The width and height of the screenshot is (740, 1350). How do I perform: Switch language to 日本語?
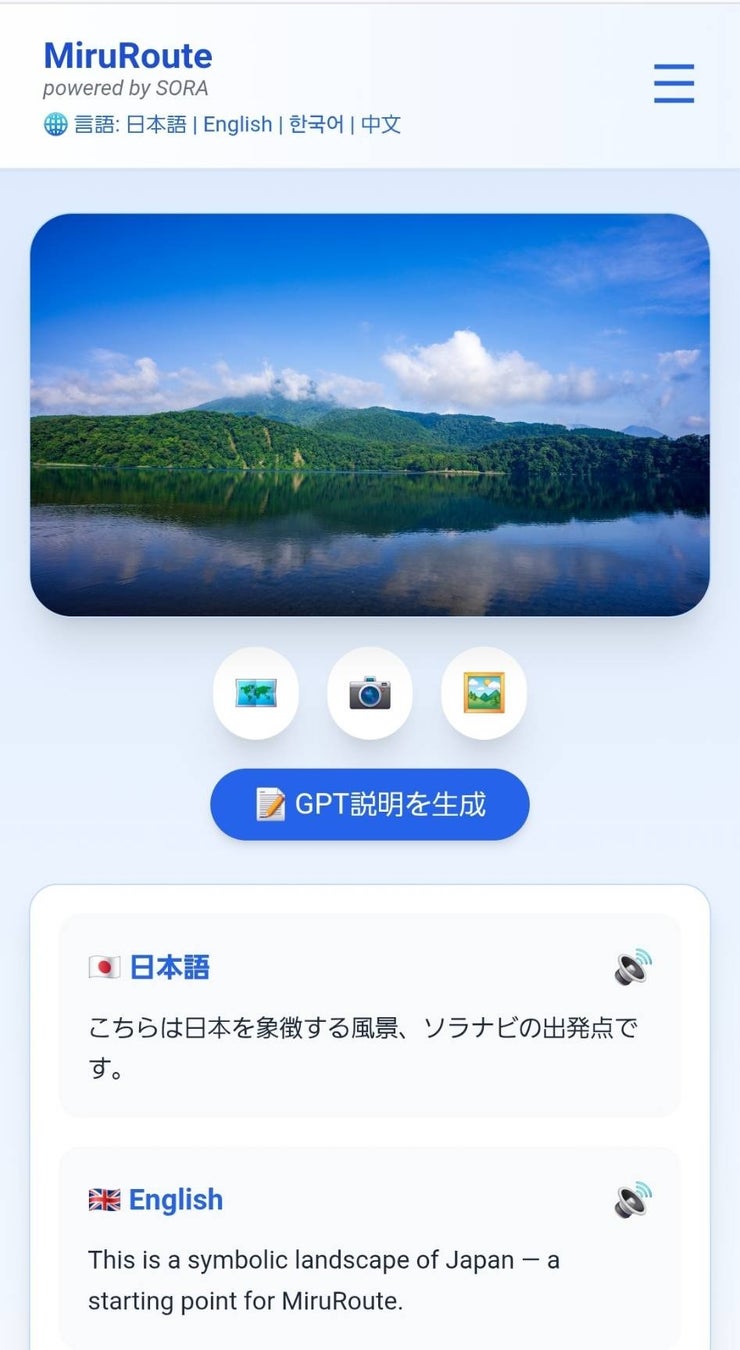[156, 125]
